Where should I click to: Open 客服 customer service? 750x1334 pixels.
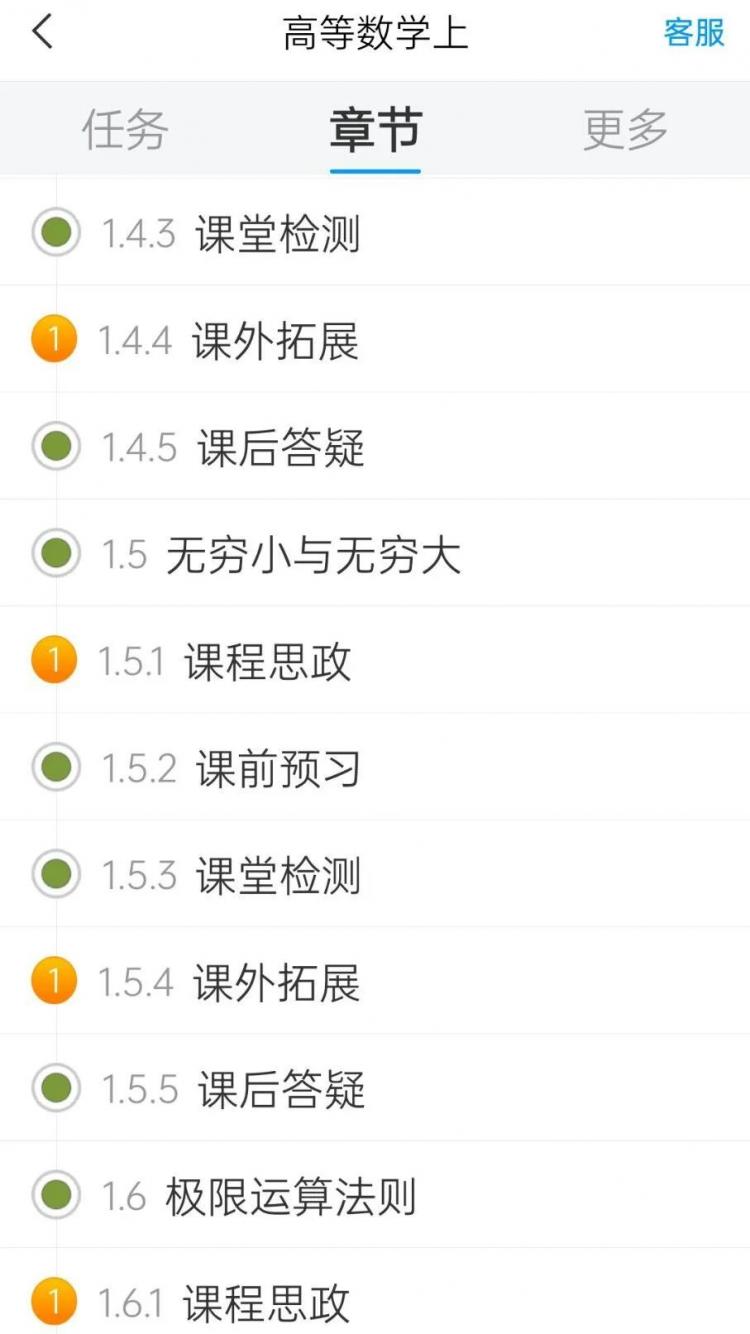(x=694, y=33)
